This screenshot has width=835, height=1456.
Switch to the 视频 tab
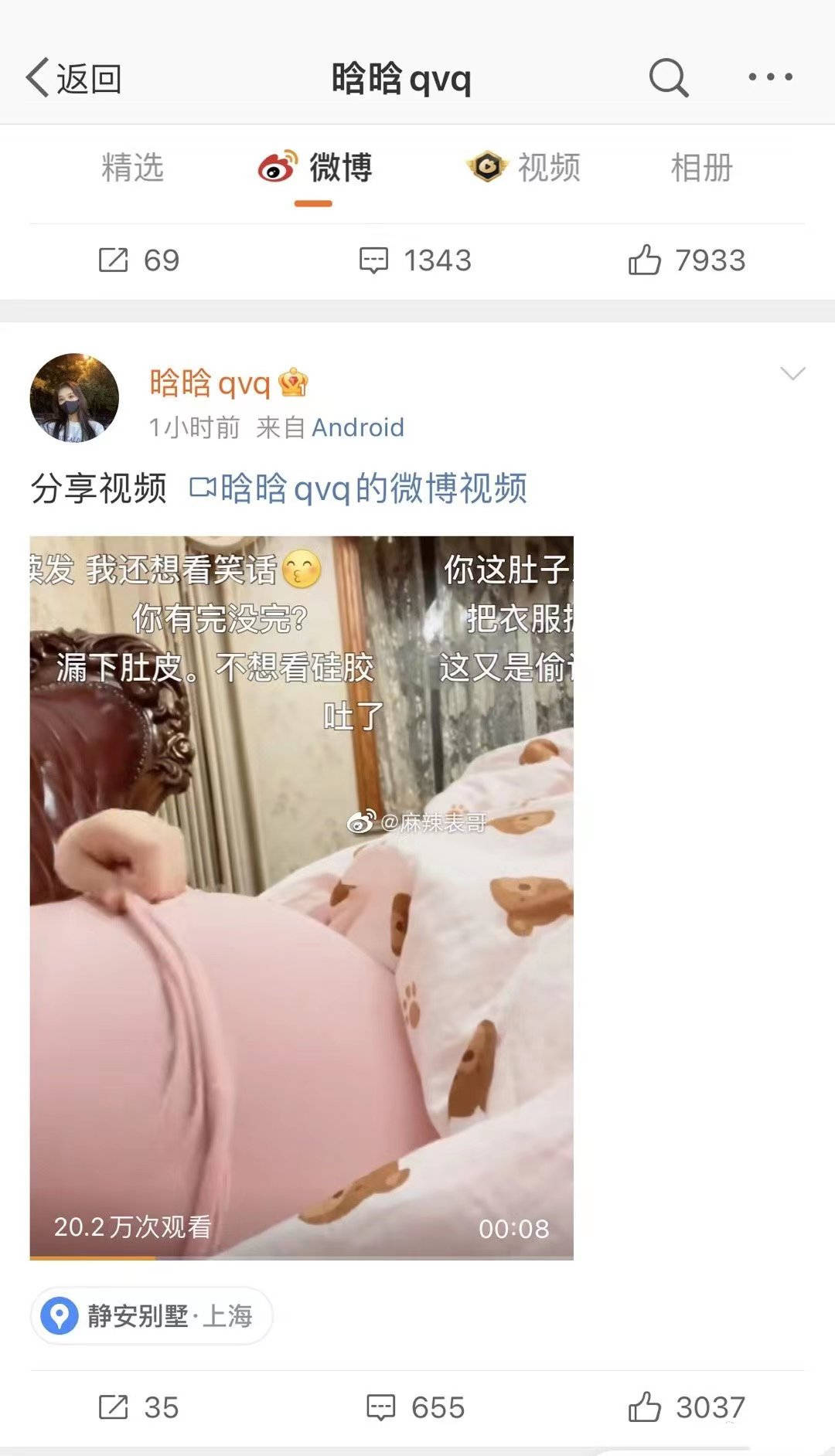523,168
